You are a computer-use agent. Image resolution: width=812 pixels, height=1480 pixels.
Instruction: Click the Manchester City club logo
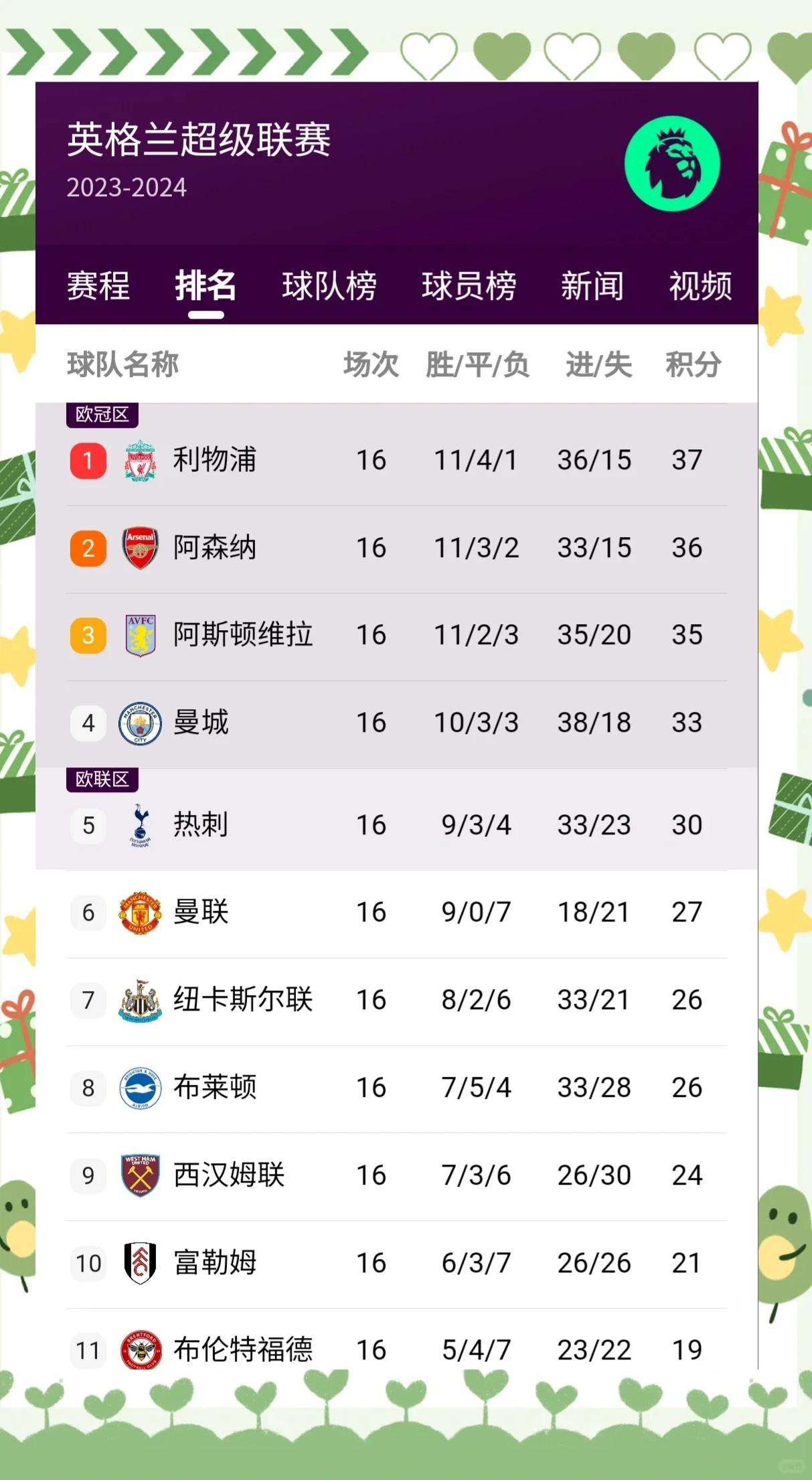[139, 723]
